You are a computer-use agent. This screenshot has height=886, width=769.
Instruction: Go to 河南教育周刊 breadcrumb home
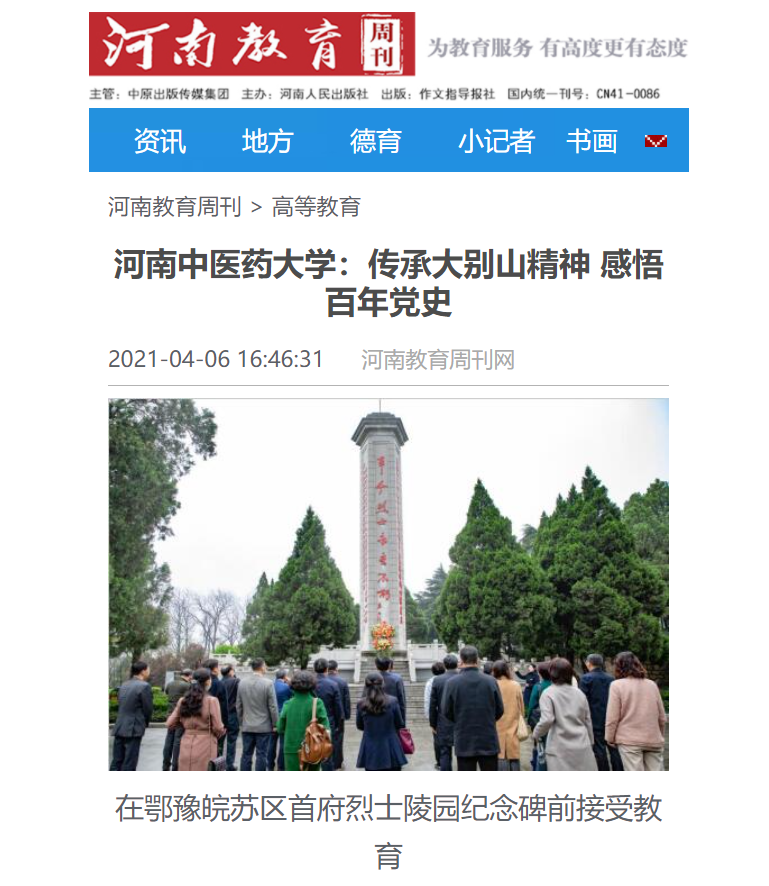point(175,207)
